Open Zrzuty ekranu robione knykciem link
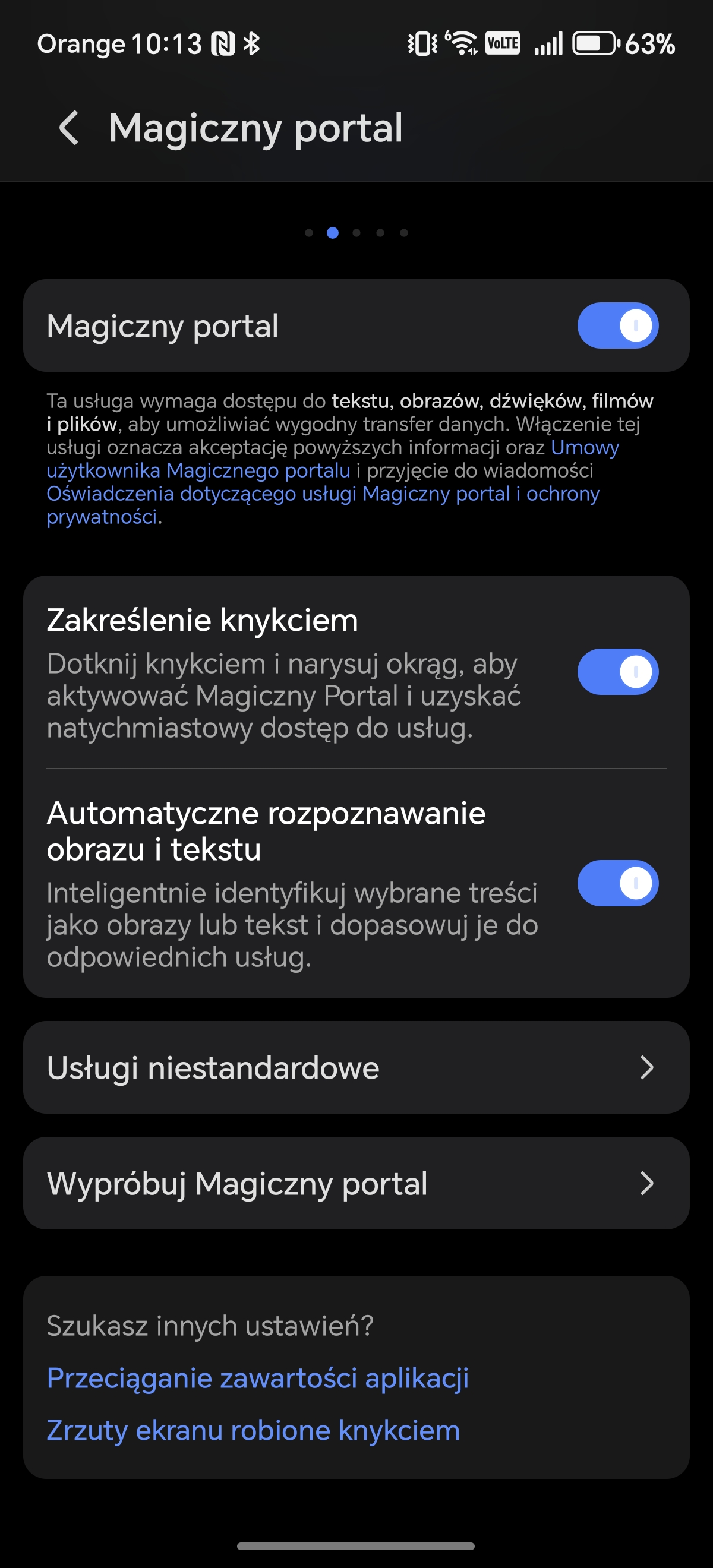Image resolution: width=713 pixels, height=1568 pixels. pyautogui.click(x=253, y=1430)
